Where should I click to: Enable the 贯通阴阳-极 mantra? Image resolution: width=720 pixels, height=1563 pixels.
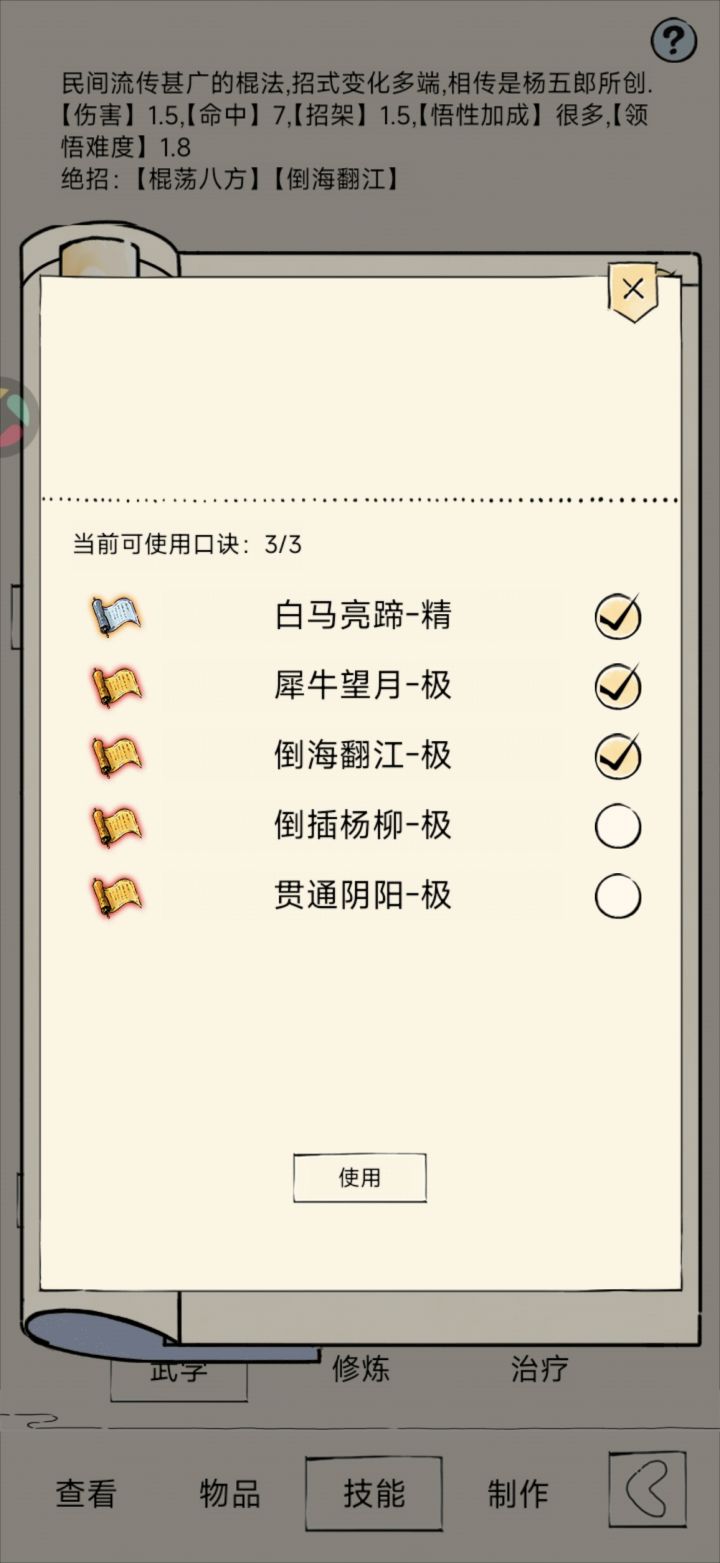pos(616,896)
